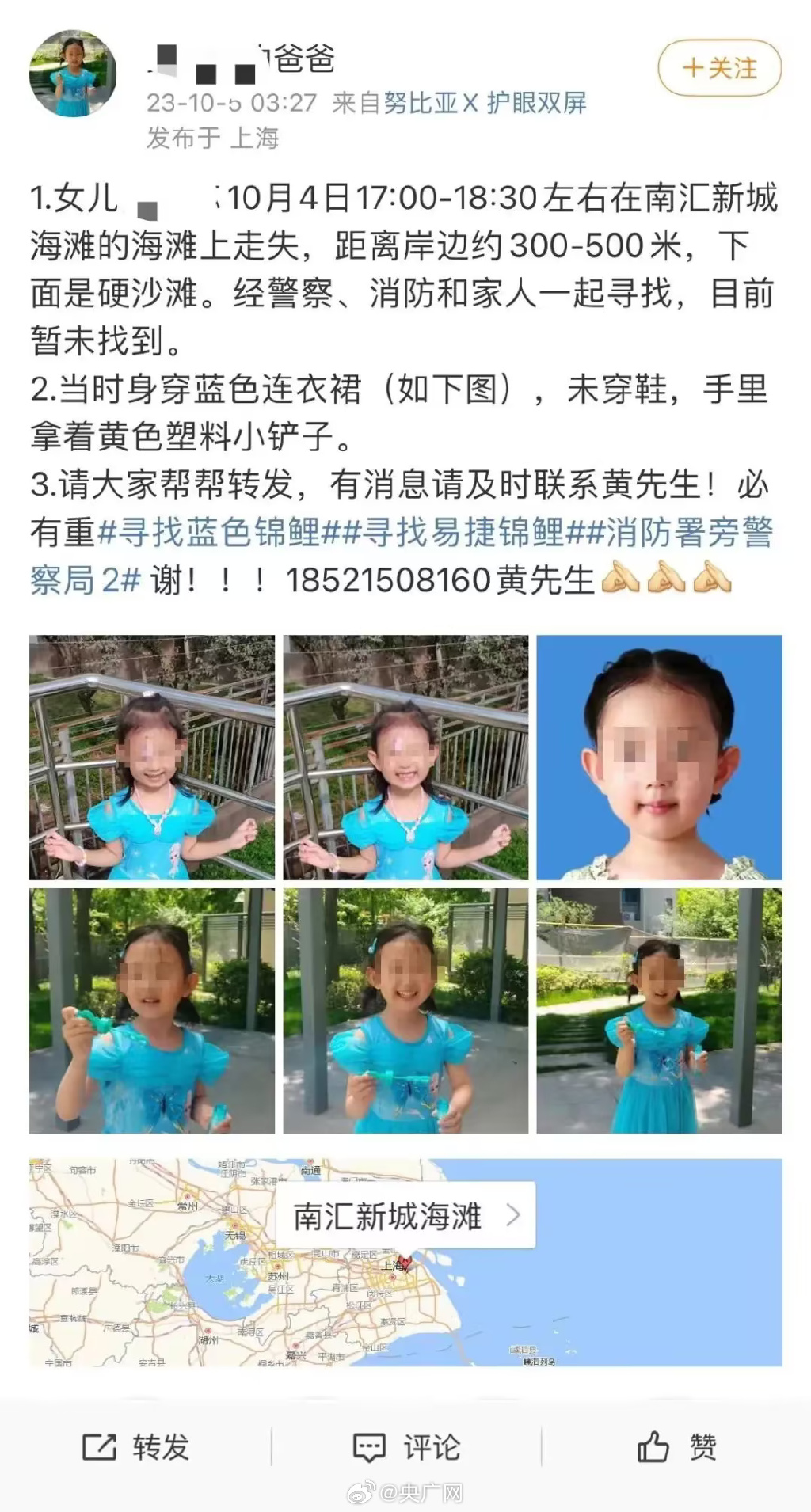This screenshot has width=811, height=1512.
Task: Open the comments via 评论
Action: tap(405, 1448)
